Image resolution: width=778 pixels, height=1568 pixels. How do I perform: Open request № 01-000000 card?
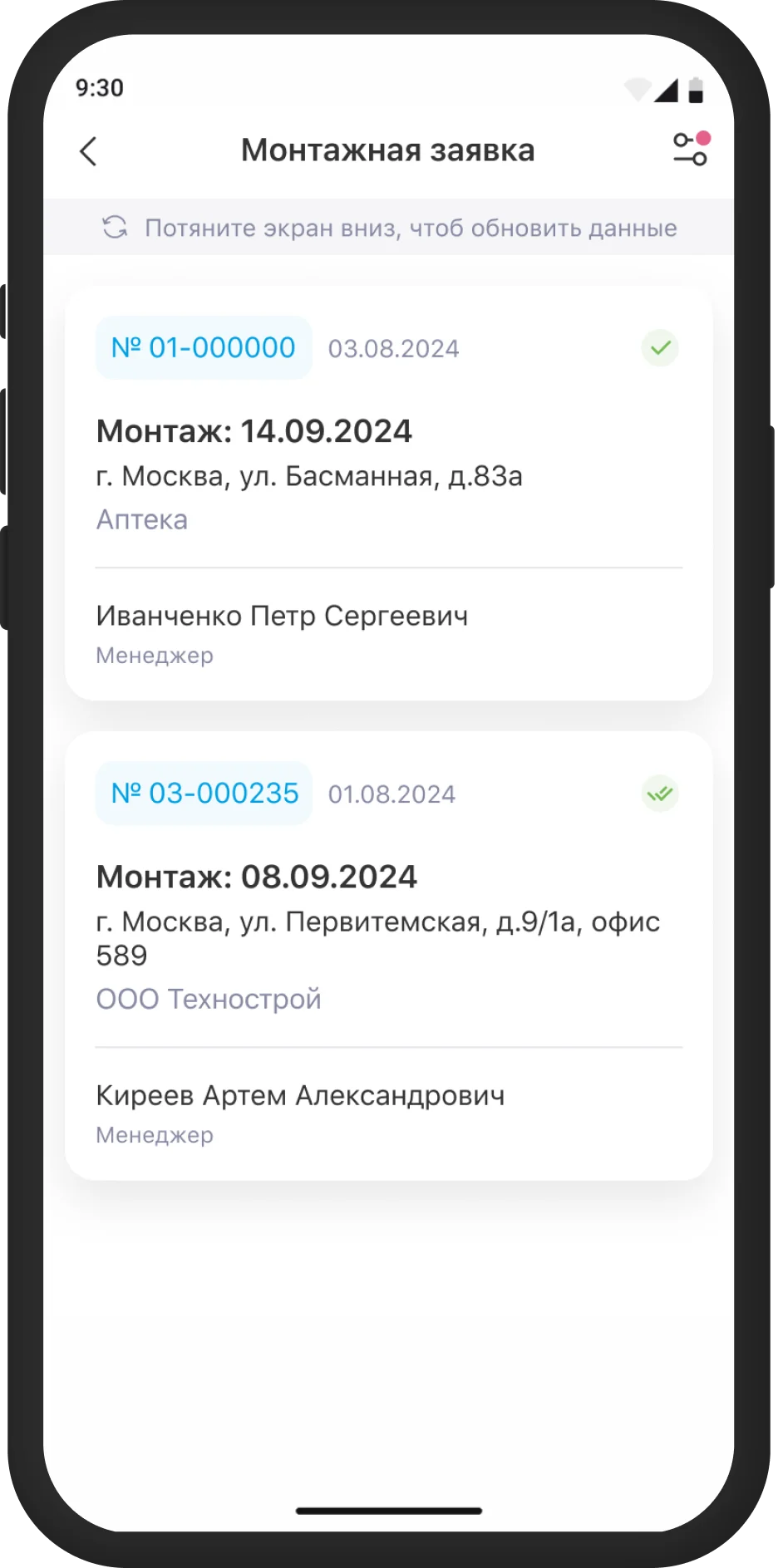(388, 493)
